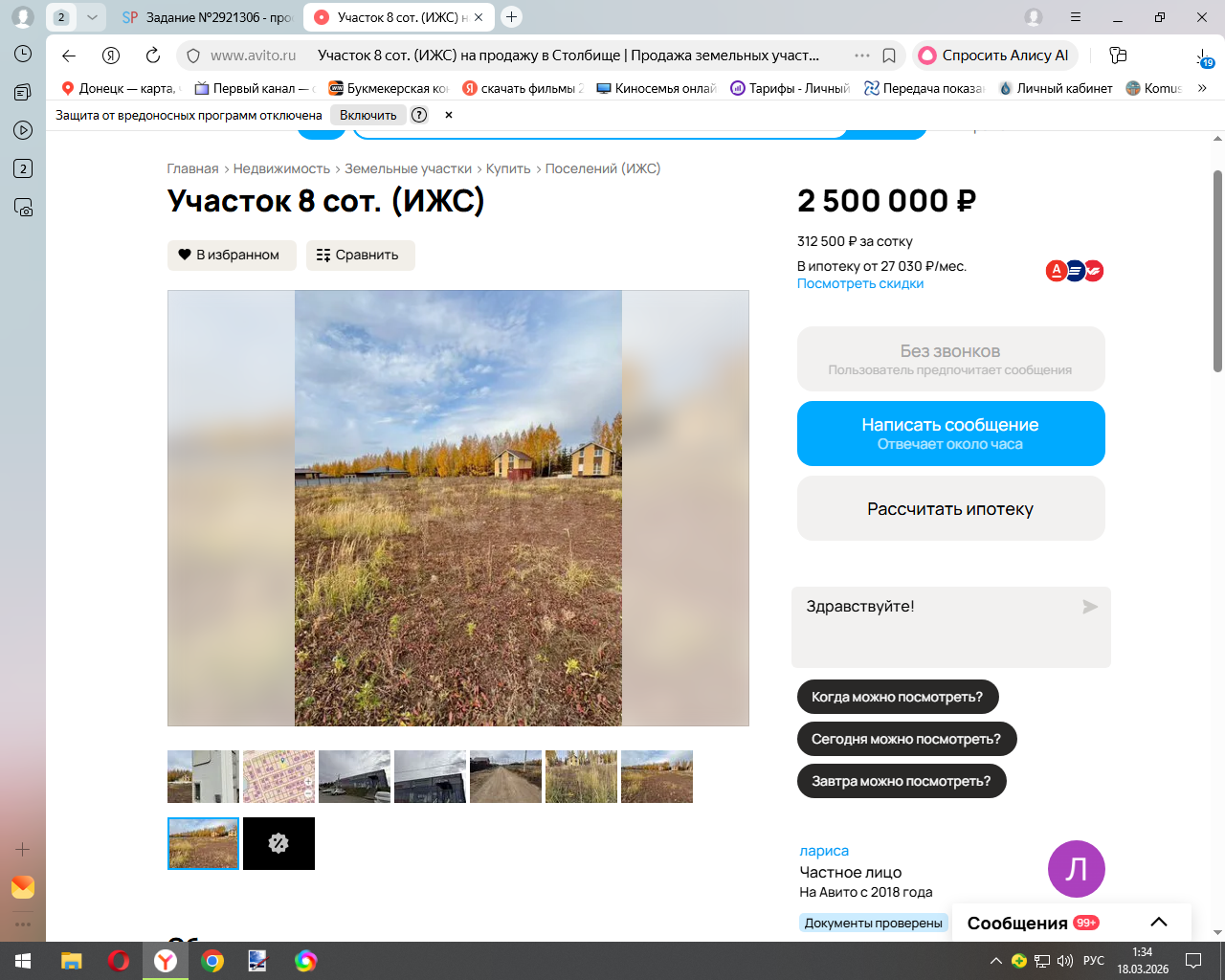
Task: Open «Посмотреть скидки» link
Action: click(859, 284)
